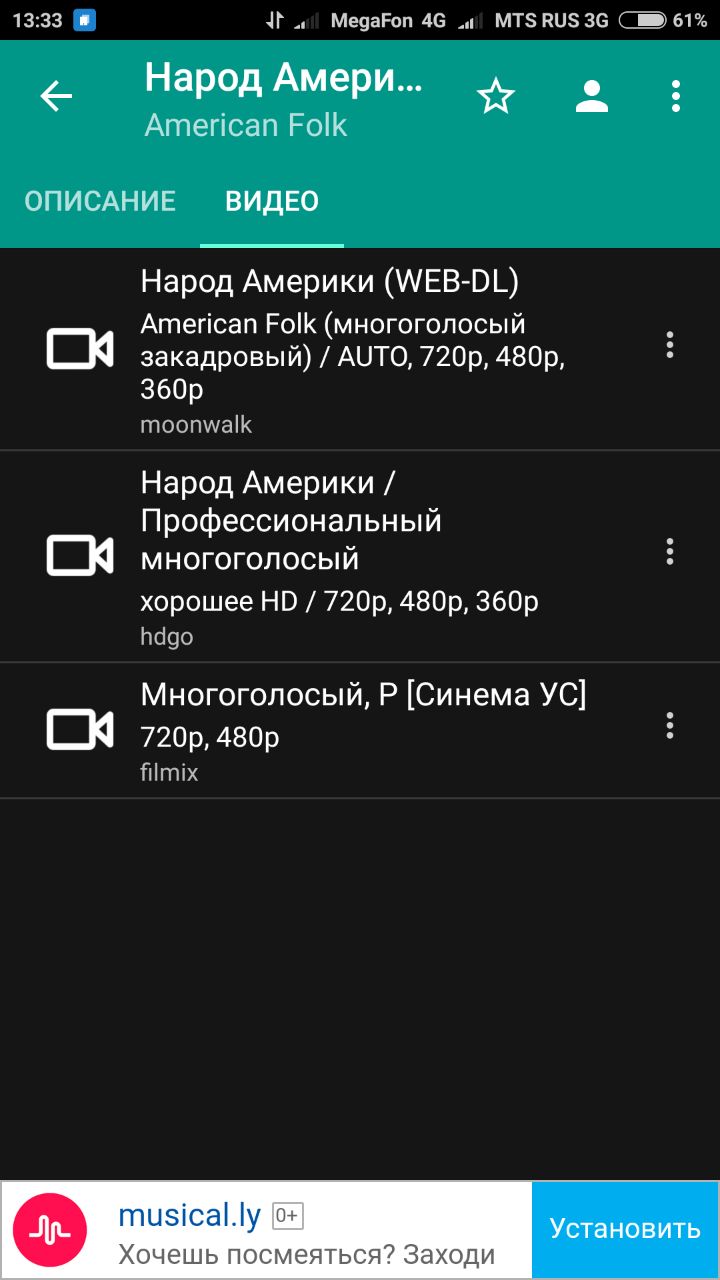Go back using the arrow icon
Viewport: 720px width, 1280px height.
[56, 97]
